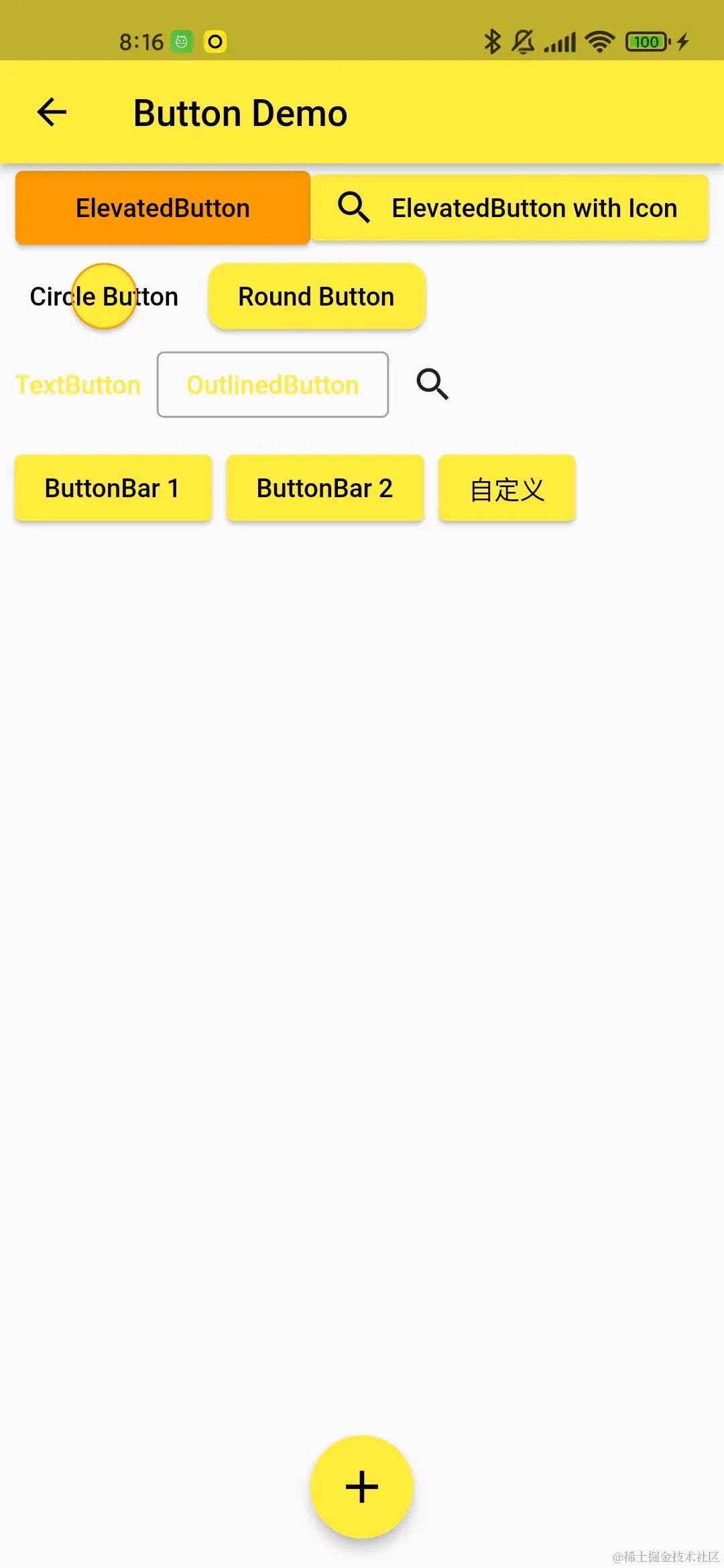Screen dimensions: 724x1568
Task: Tap the floating plus action button
Action: pos(362,1486)
